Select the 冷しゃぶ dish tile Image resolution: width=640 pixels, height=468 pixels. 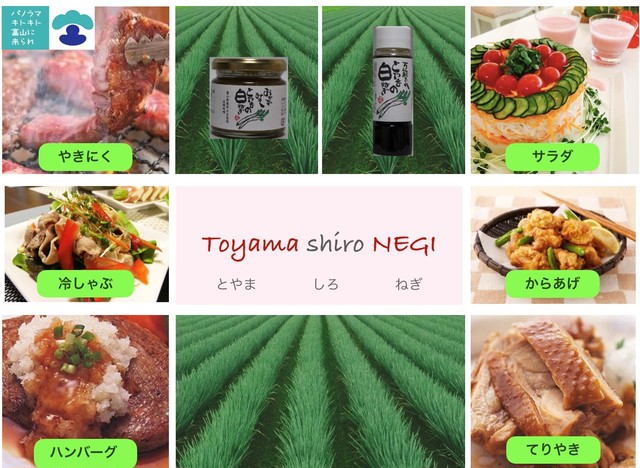[86, 243]
